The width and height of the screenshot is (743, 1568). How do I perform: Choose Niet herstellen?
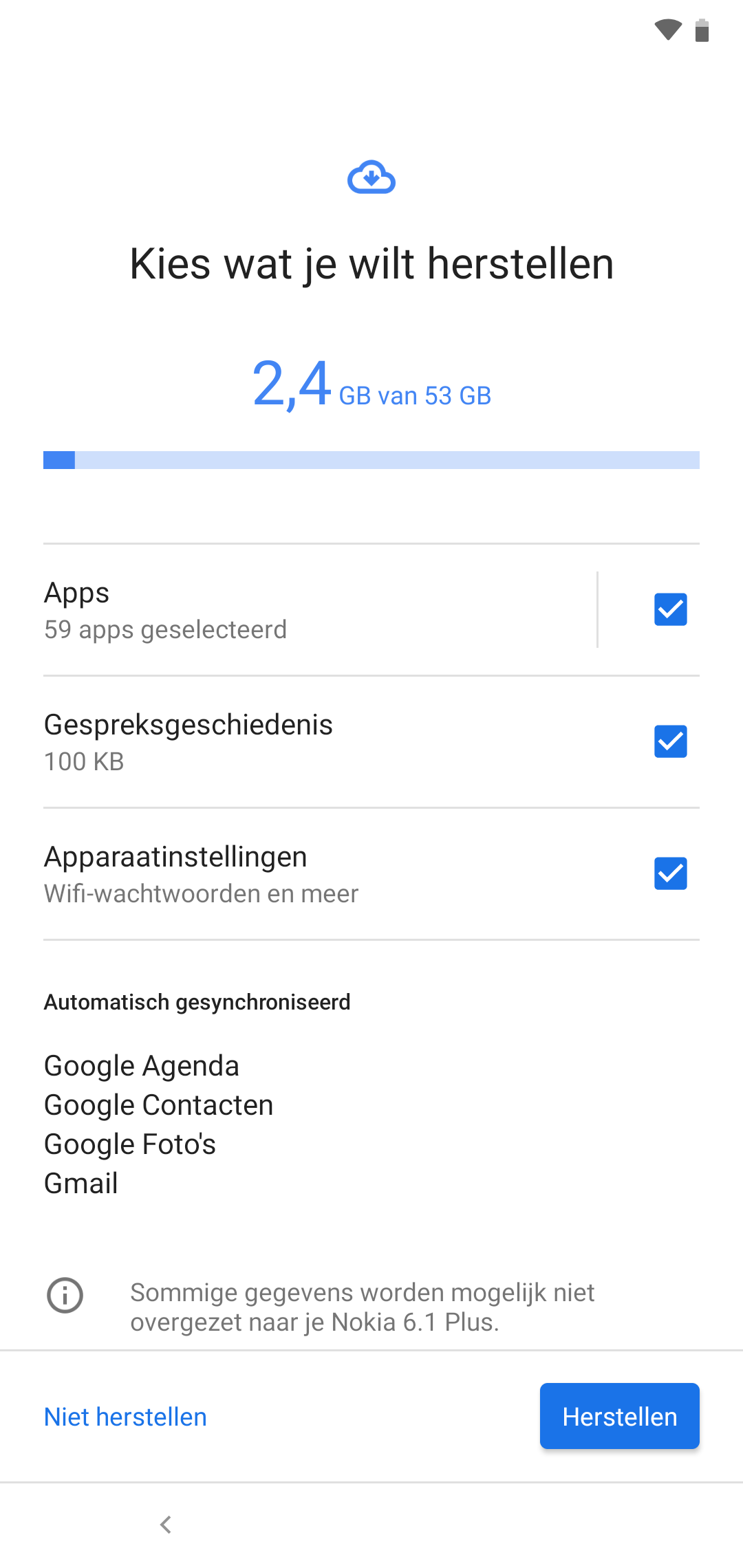(x=125, y=1417)
